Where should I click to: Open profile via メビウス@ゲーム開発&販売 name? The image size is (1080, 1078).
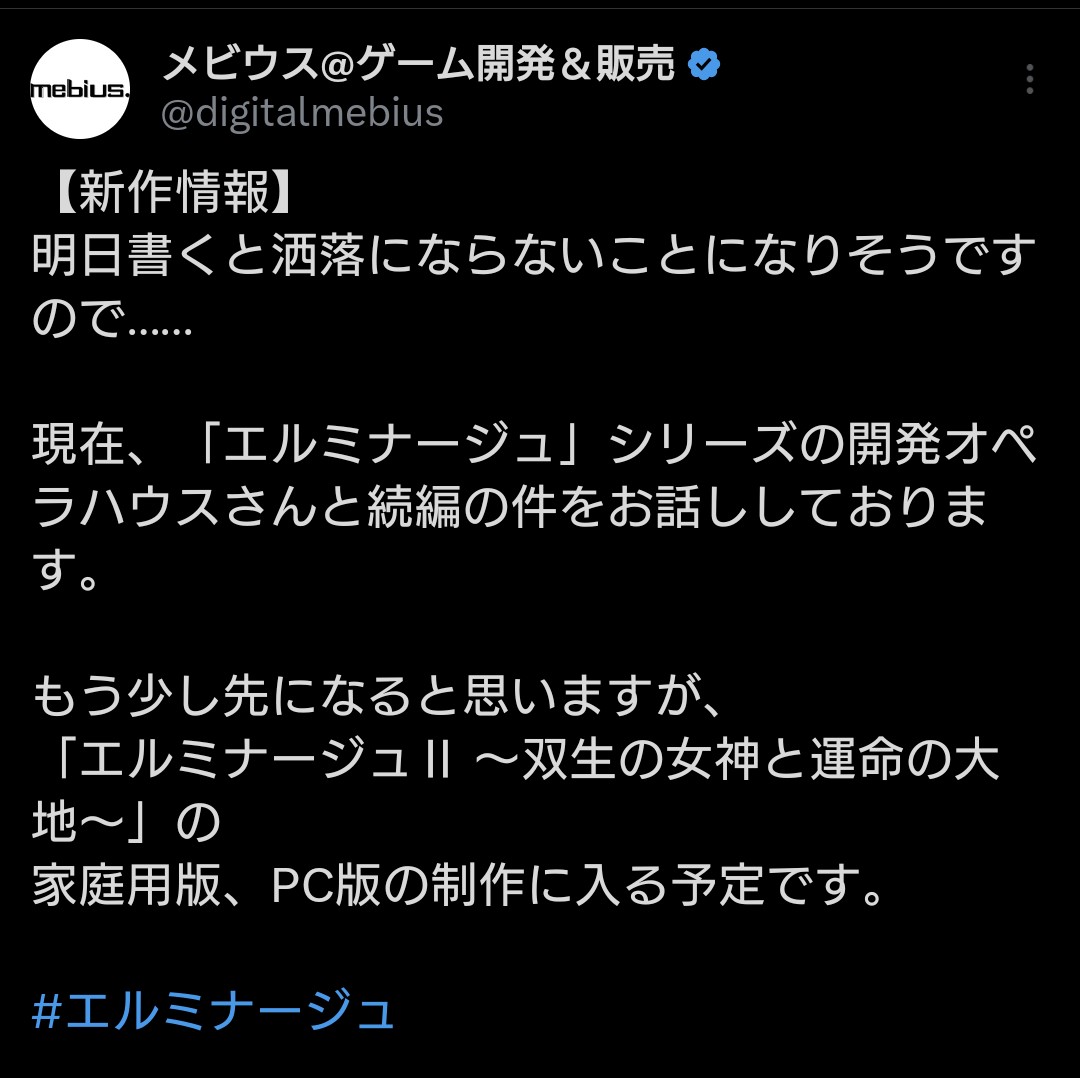[418, 64]
